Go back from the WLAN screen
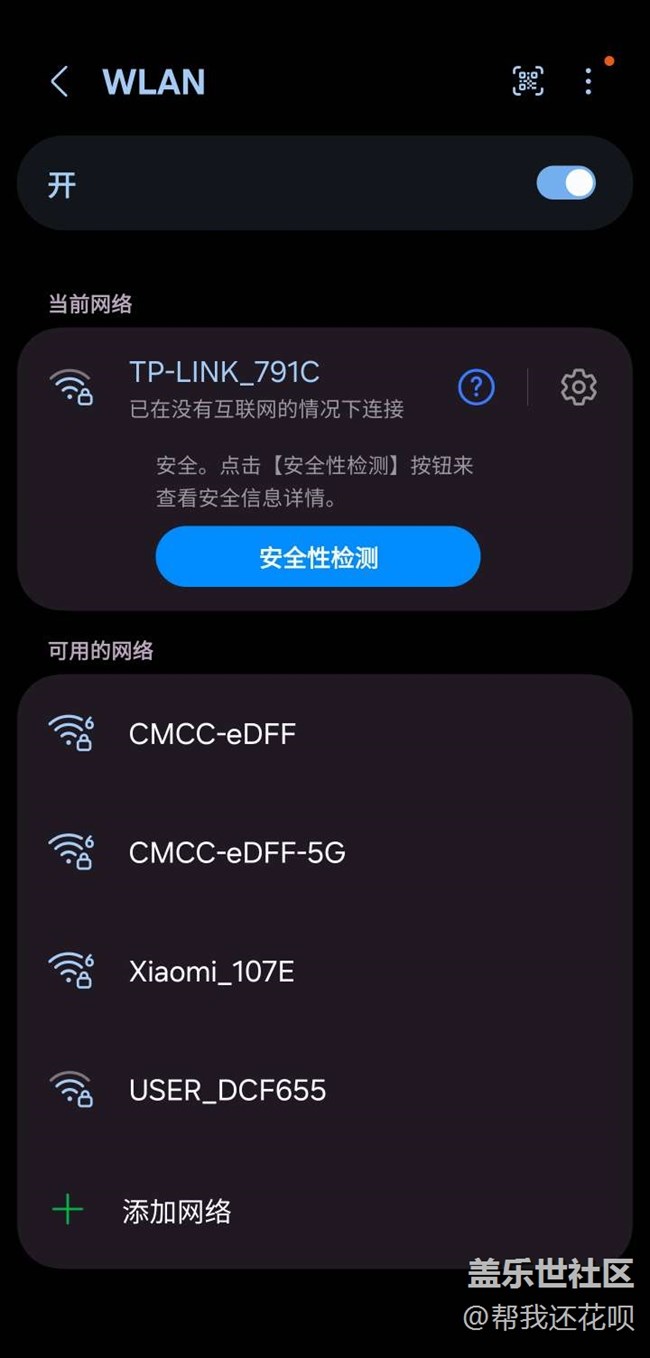This screenshot has height=1358, width=650. pos(59,82)
